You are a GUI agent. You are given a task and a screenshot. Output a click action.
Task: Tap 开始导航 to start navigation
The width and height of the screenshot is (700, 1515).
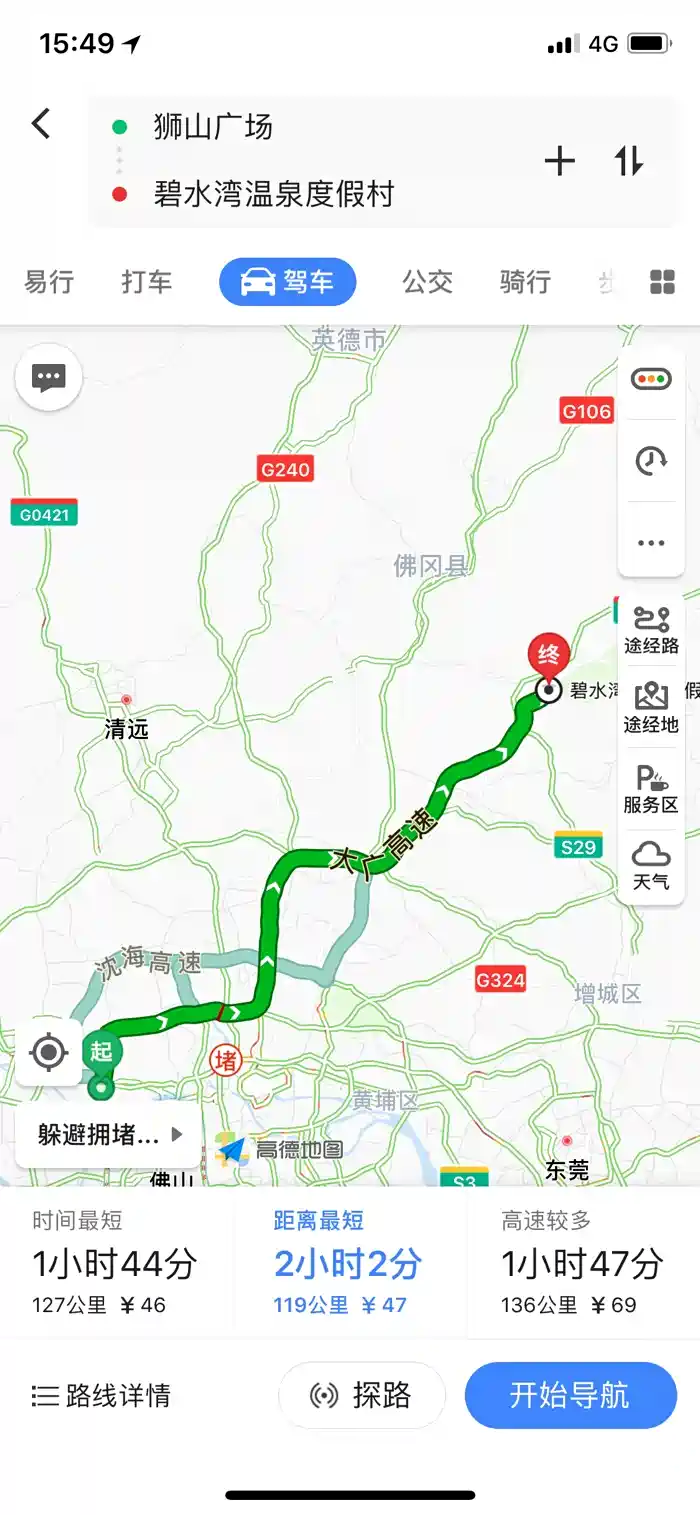(x=570, y=1395)
